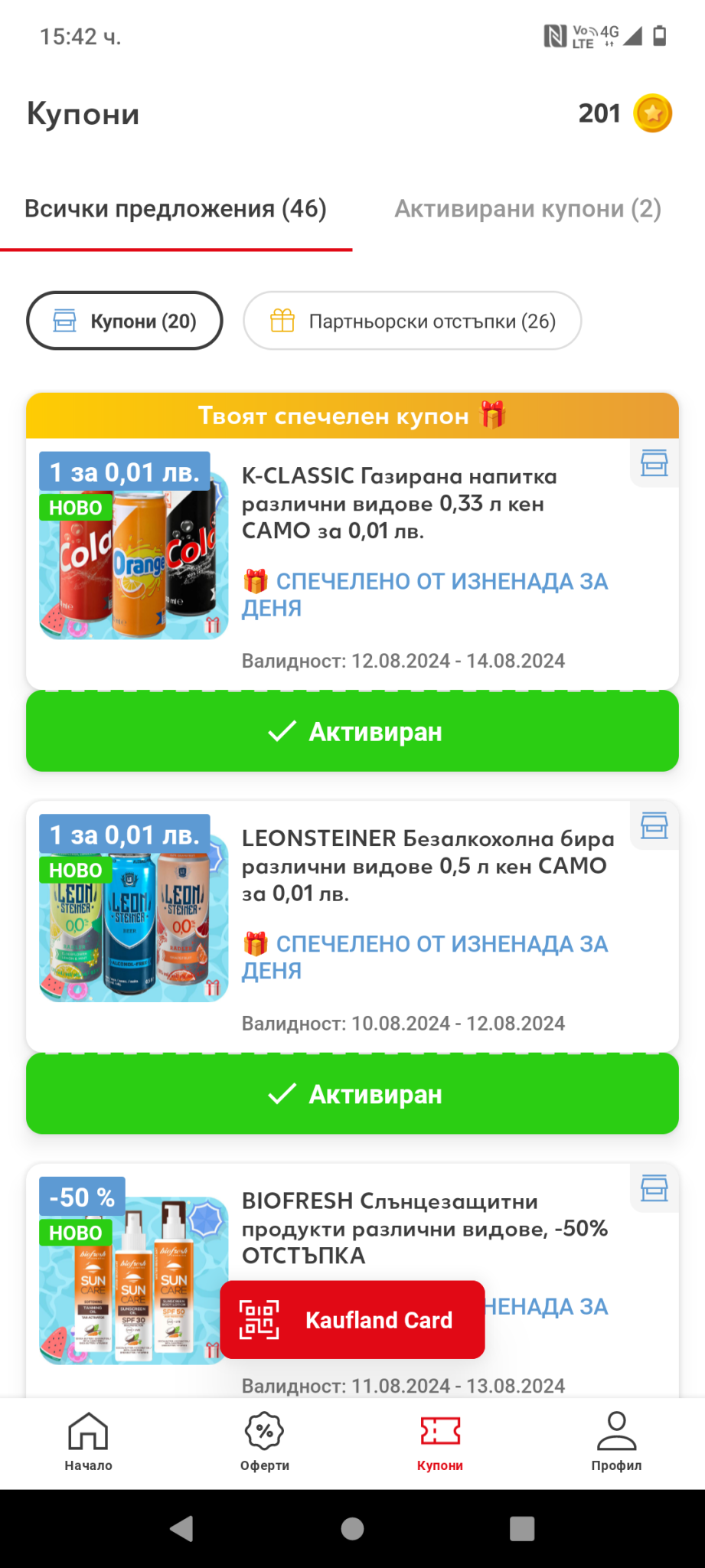
Task: Tap the system home button
Action: point(352,1529)
